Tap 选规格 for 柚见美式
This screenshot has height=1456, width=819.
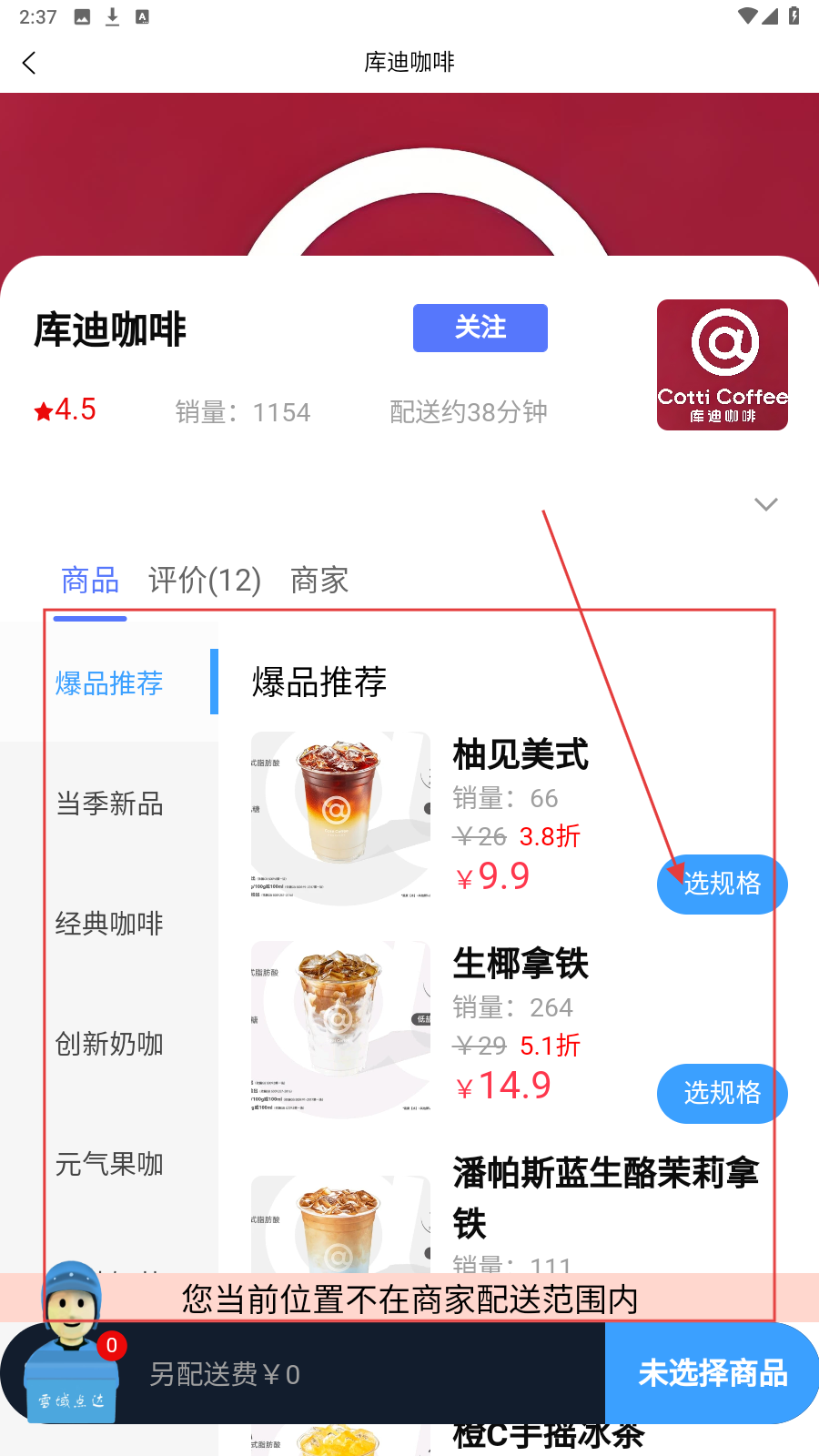click(x=722, y=884)
